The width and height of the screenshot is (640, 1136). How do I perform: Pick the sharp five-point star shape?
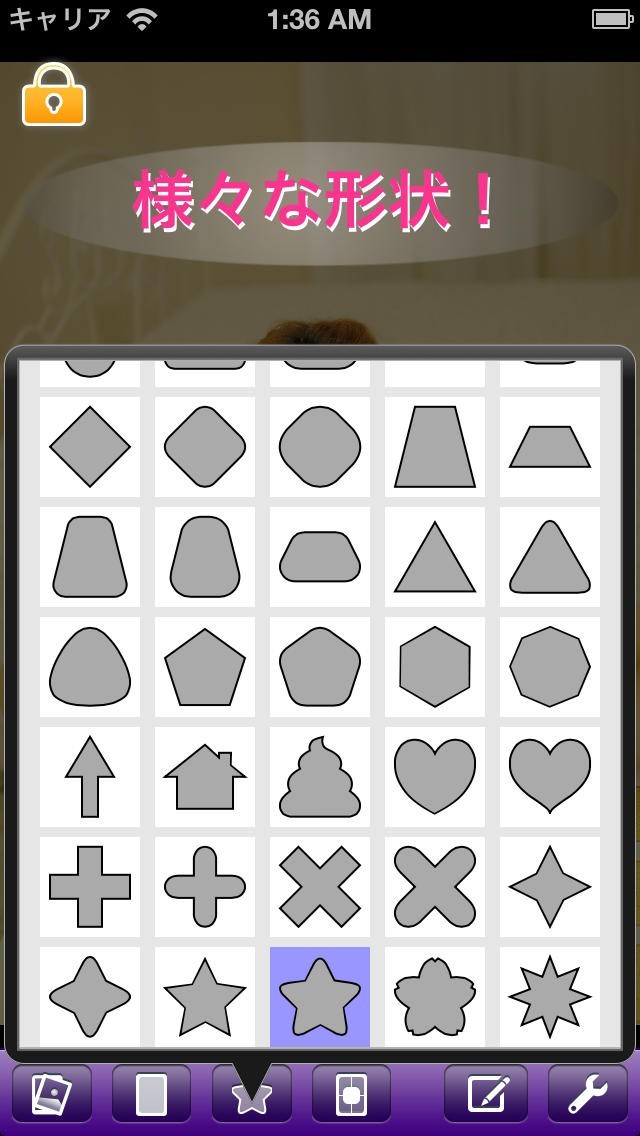(x=205, y=997)
